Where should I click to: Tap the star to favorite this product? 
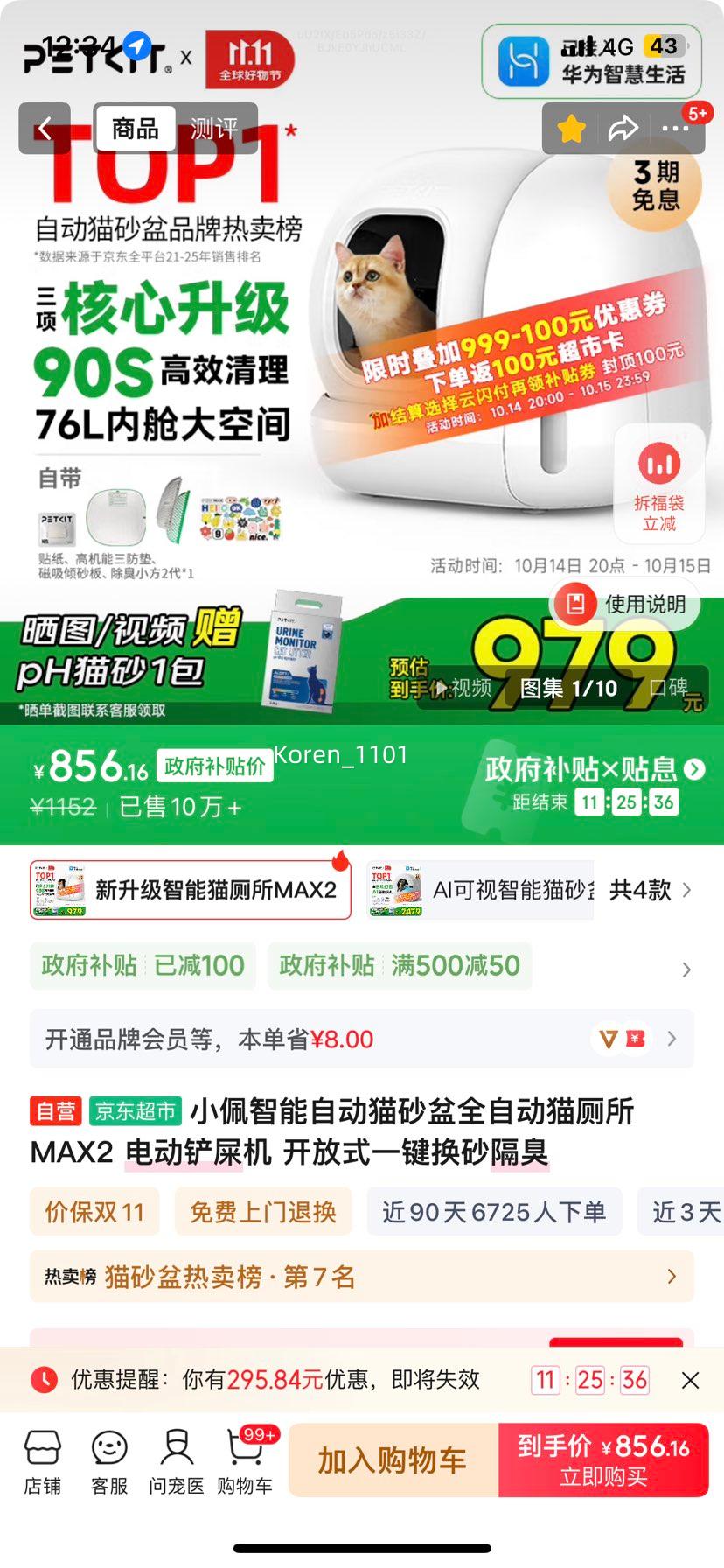pos(571,129)
